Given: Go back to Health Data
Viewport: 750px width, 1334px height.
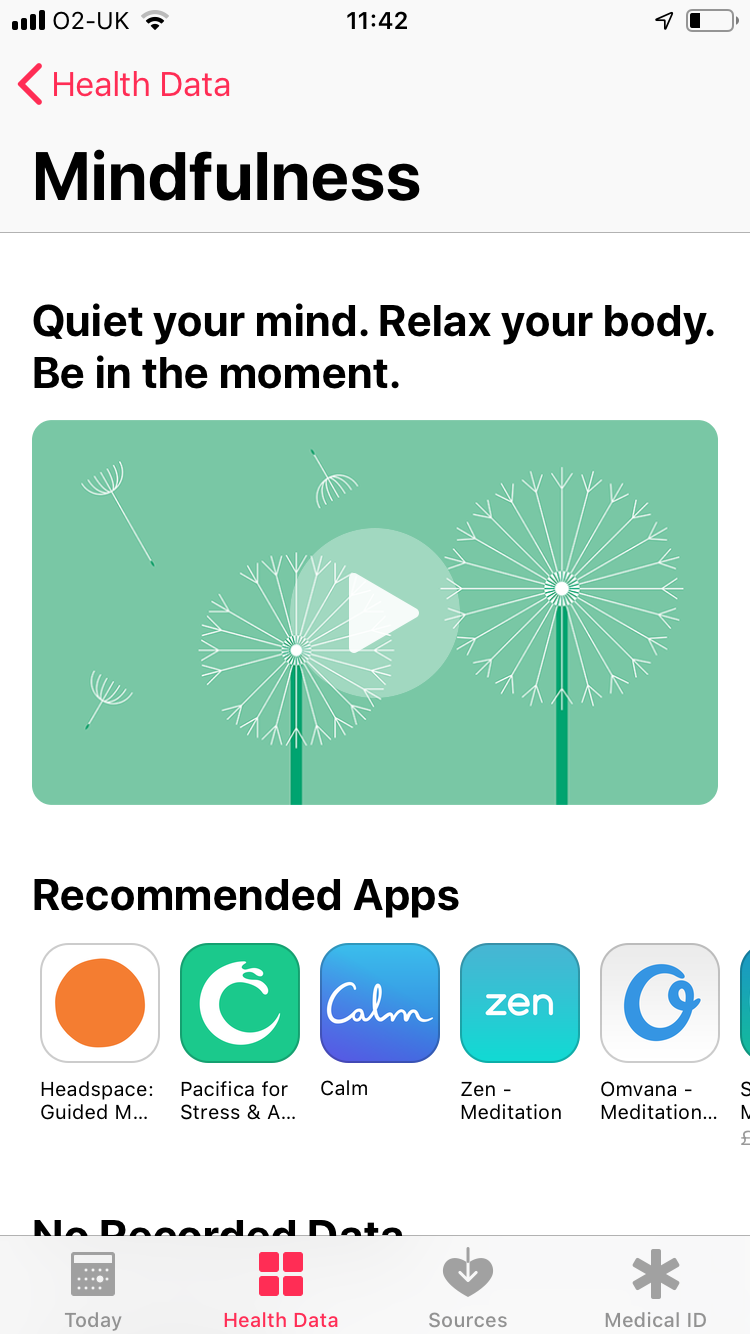Looking at the screenshot, I should [x=124, y=85].
